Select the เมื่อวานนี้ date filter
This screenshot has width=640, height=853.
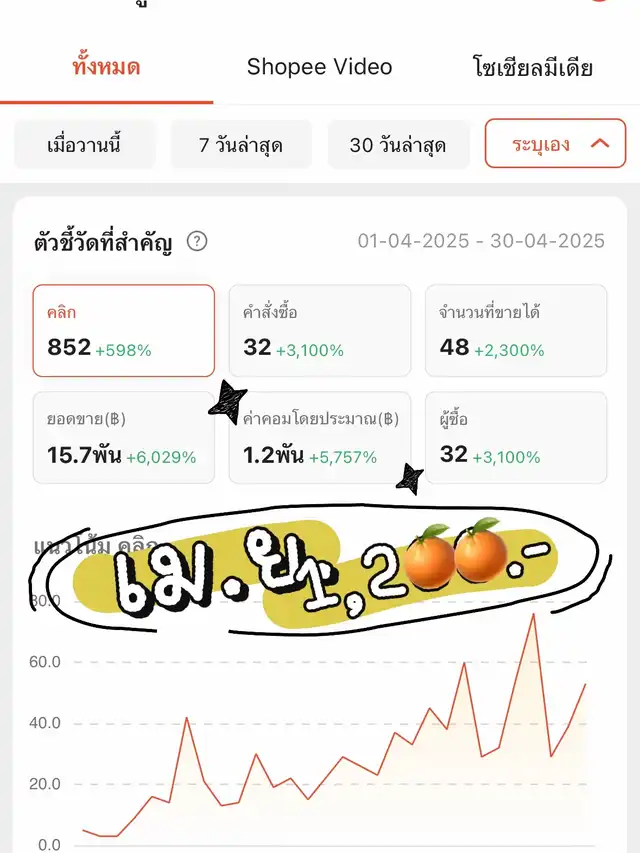(x=84, y=144)
